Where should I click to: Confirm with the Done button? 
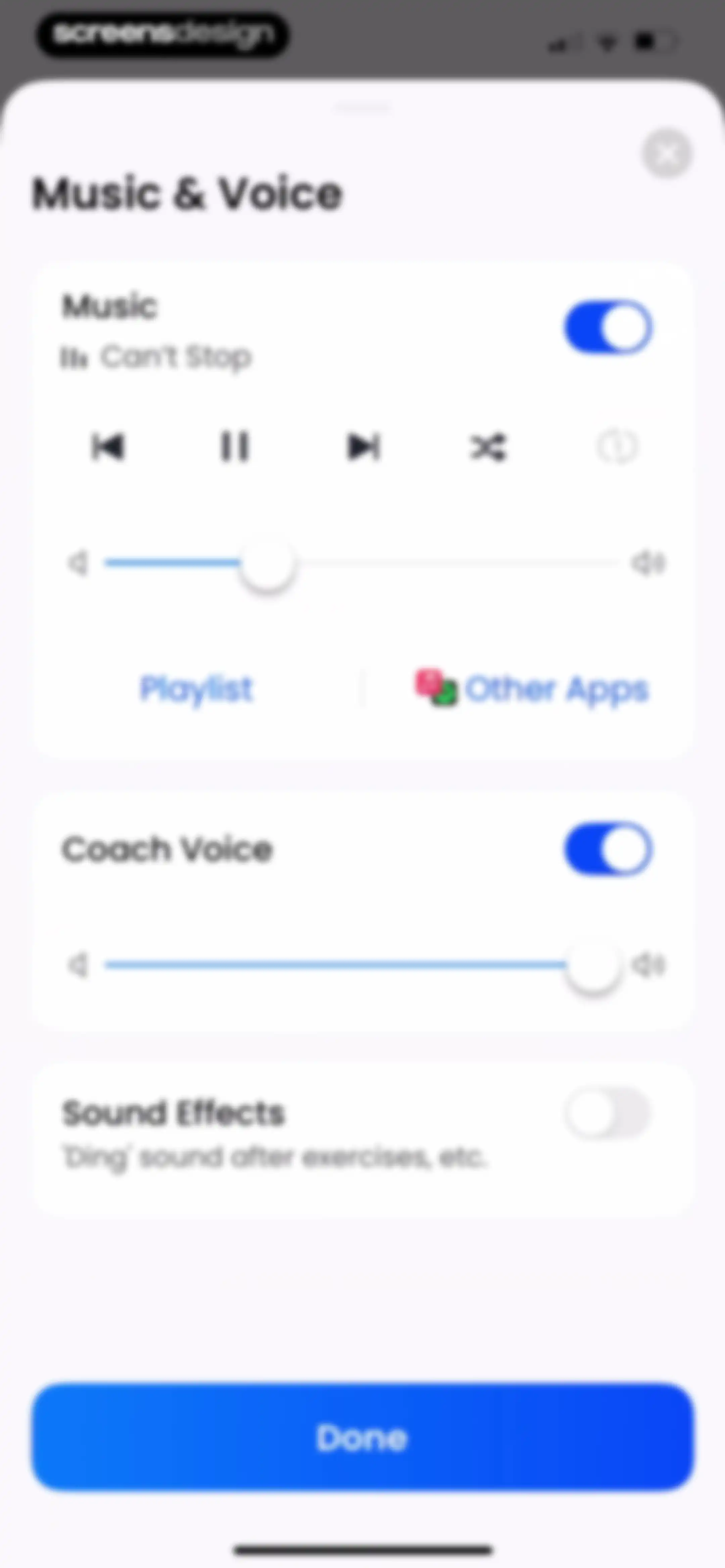pyautogui.click(x=363, y=1438)
